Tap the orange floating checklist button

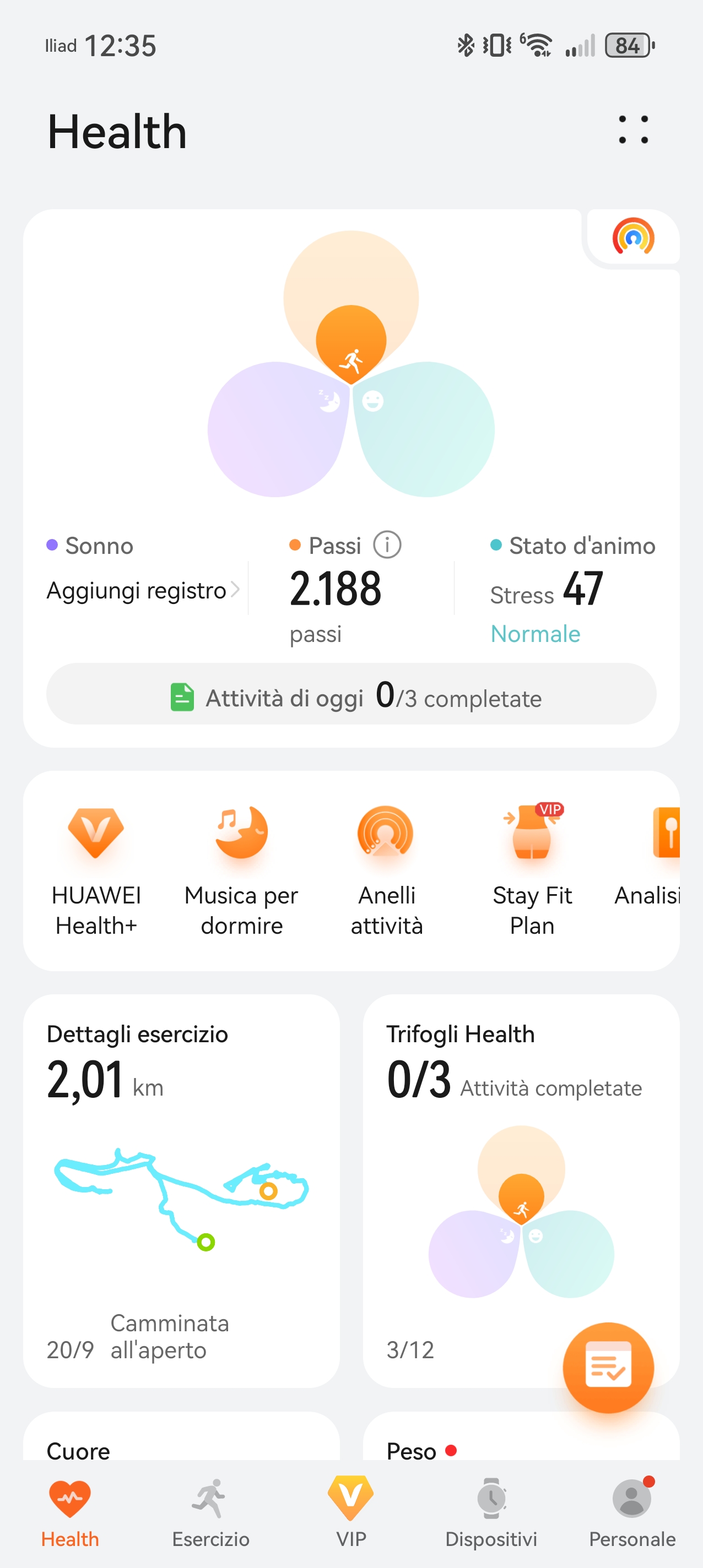(x=608, y=1367)
